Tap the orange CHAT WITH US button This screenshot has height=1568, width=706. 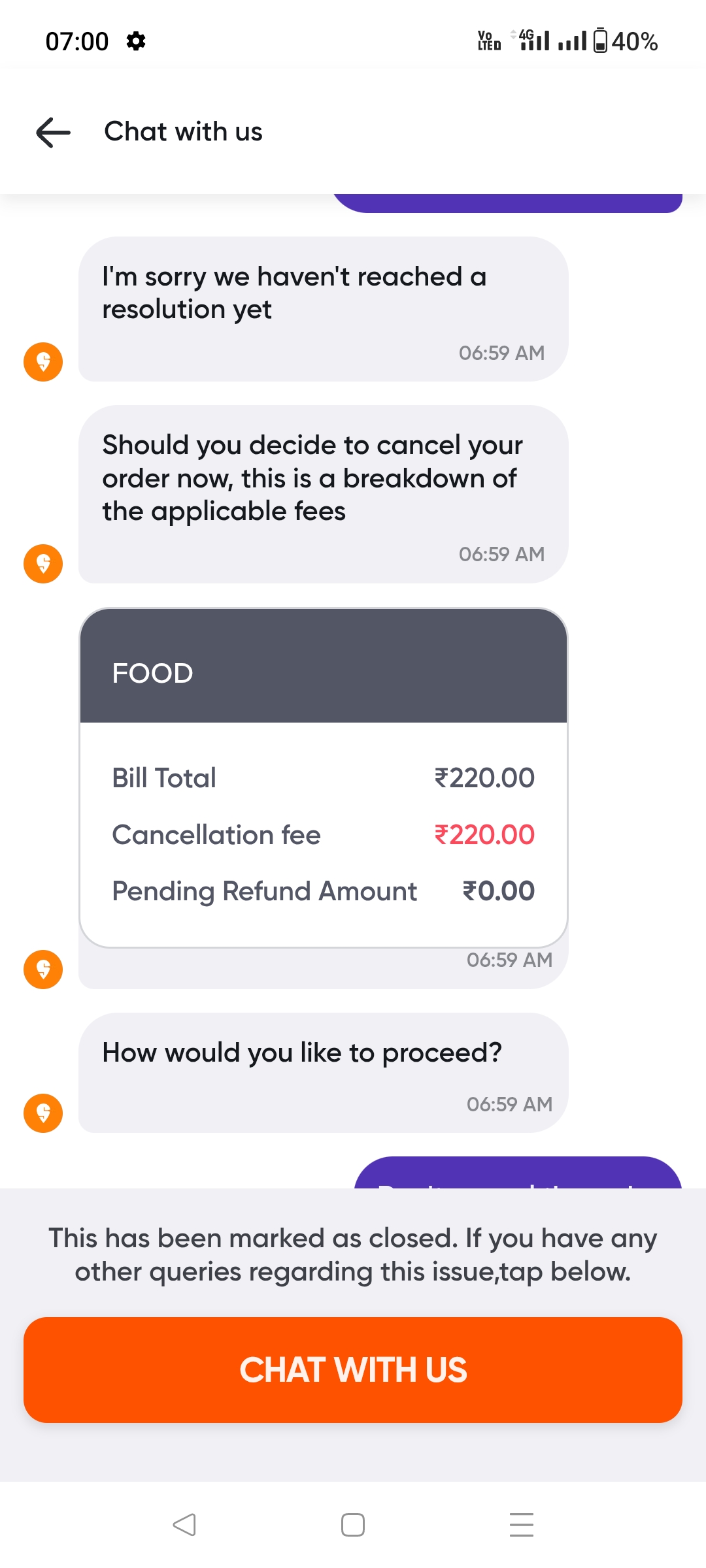(x=353, y=1370)
